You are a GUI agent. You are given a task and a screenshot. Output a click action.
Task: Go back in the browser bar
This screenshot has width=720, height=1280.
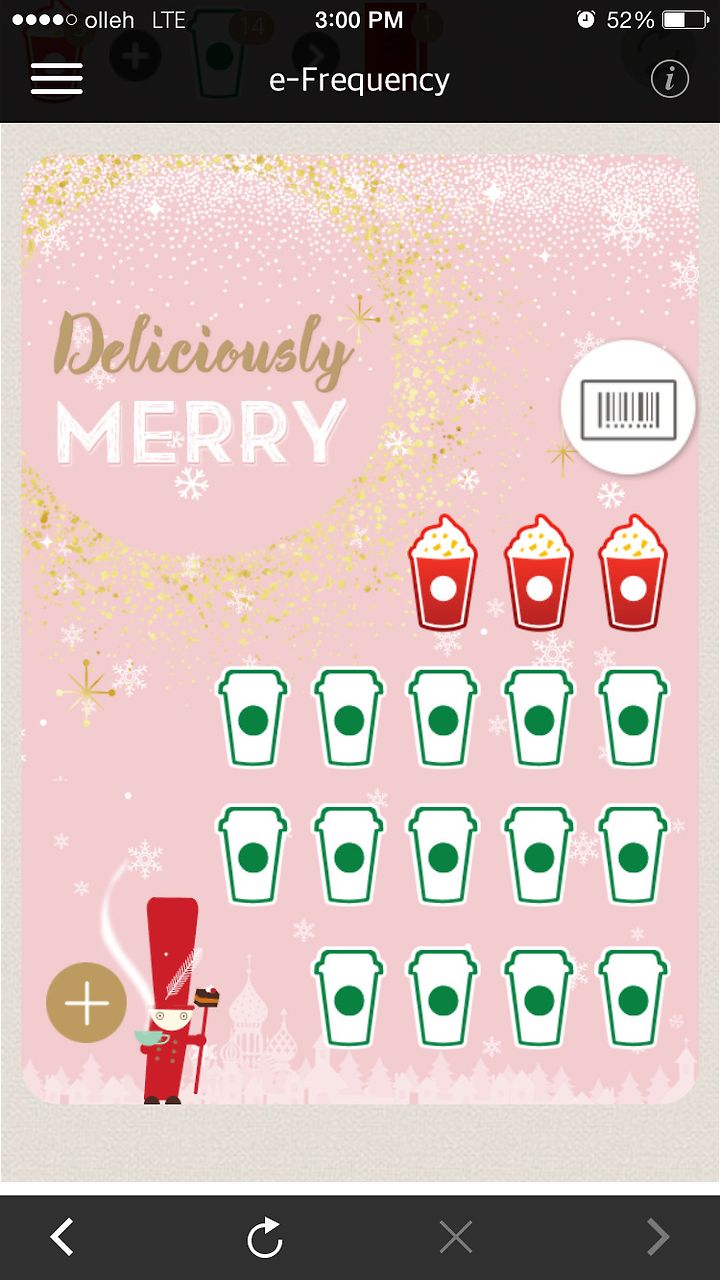[x=62, y=1238]
